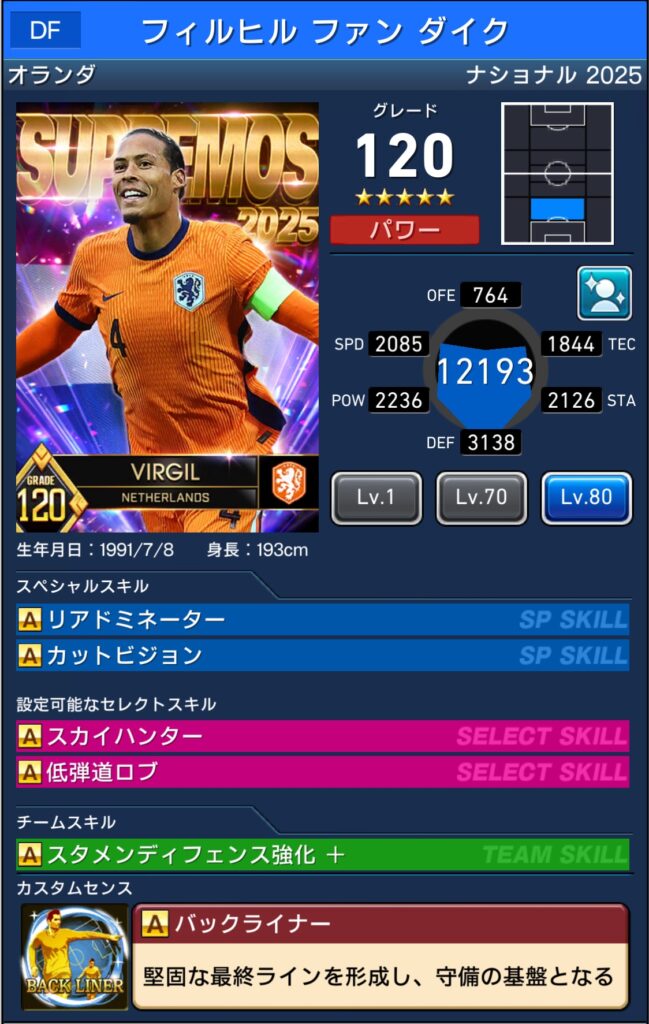Select the Lv.80 level button
This screenshot has width=649, height=1024.
pyautogui.click(x=587, y=498)
